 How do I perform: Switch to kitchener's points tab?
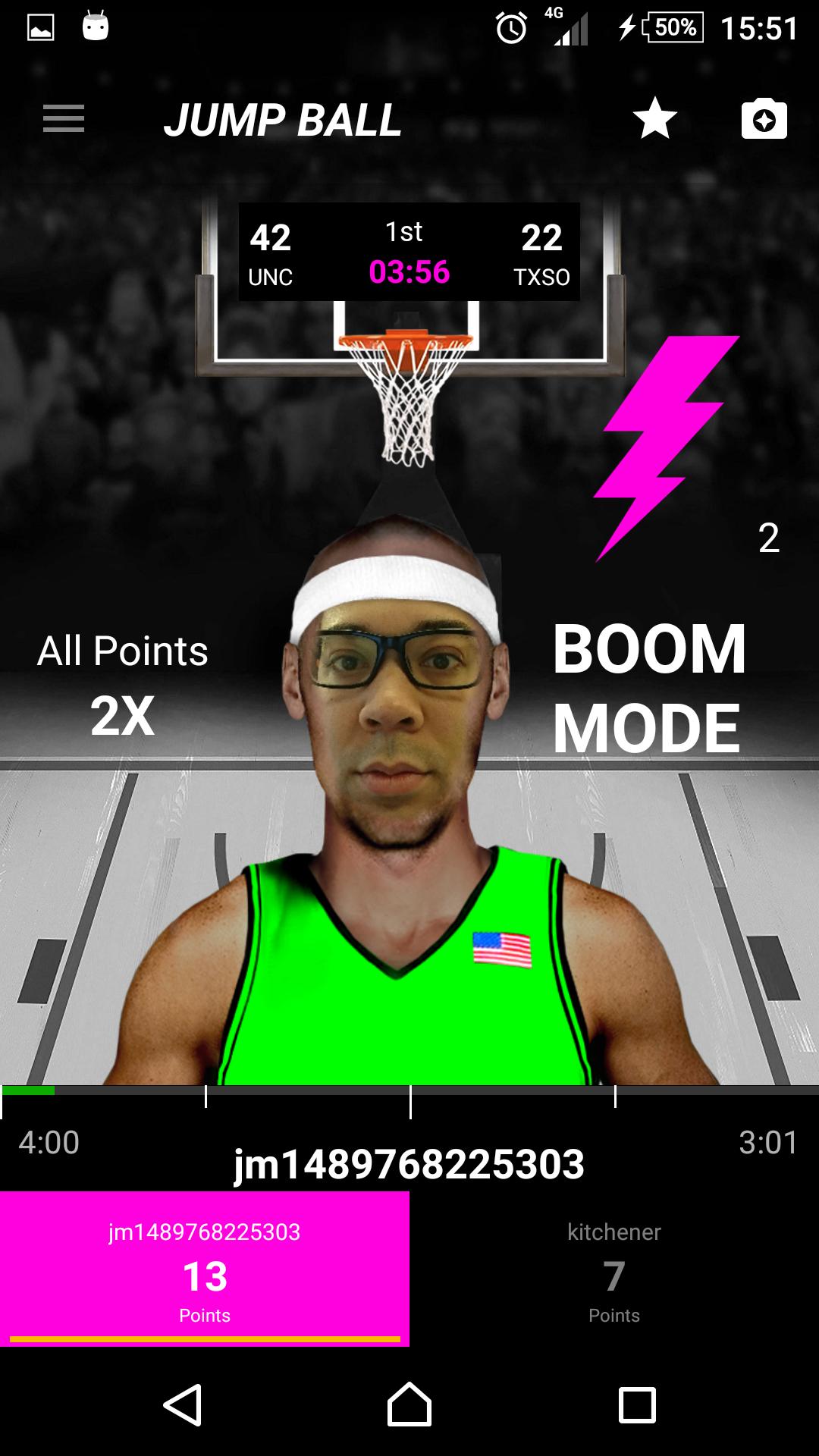(614, 1269)
